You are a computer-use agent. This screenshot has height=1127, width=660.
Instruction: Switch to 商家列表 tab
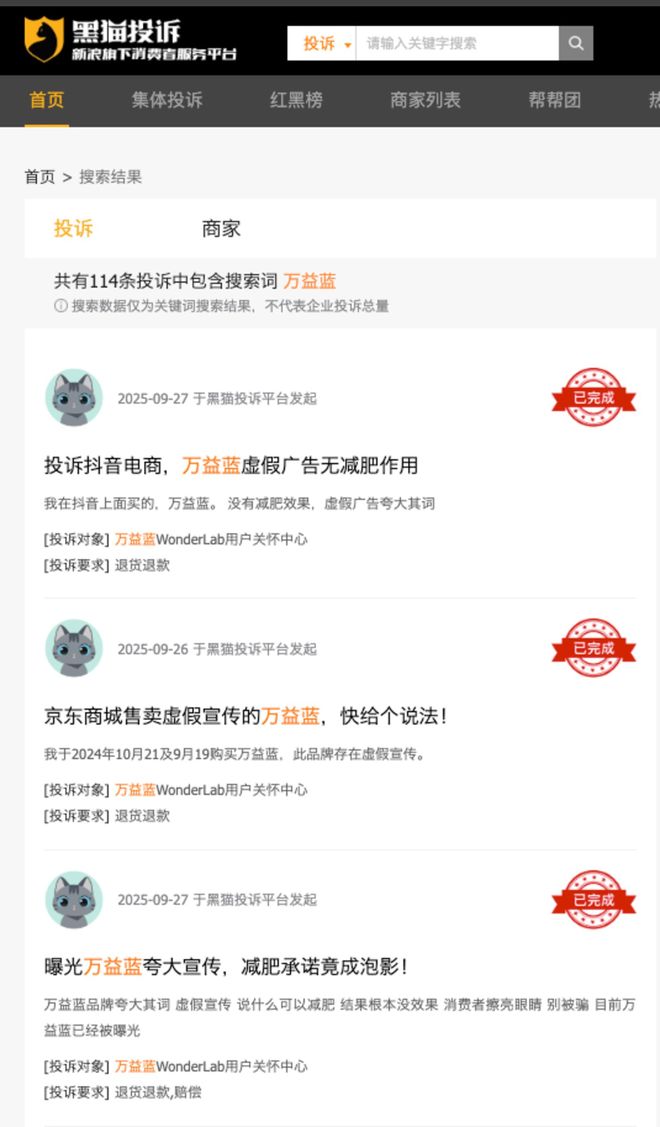[x=425, y=100]
